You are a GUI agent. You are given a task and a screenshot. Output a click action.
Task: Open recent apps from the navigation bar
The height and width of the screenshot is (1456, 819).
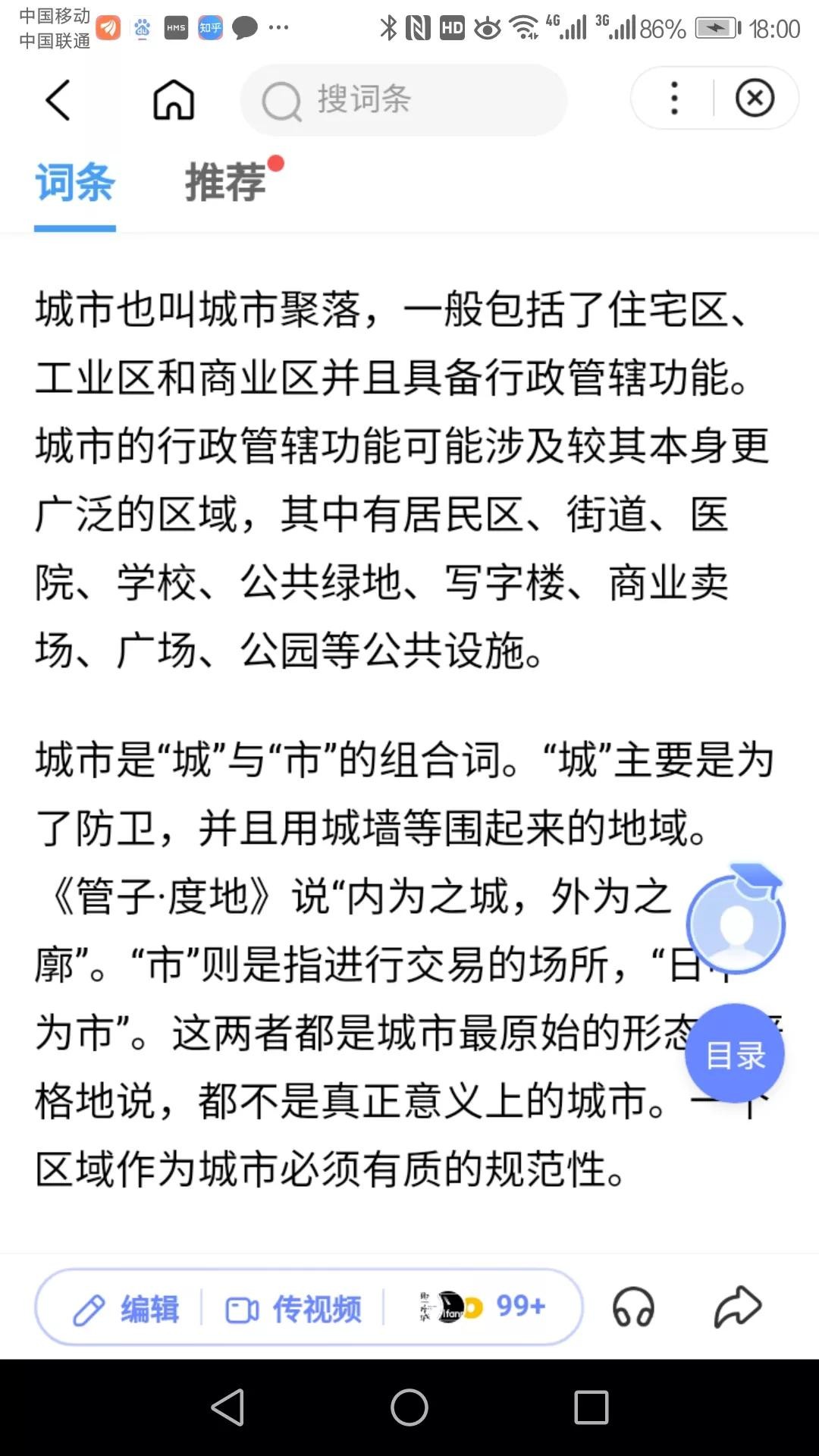(x=591, y=1408)
